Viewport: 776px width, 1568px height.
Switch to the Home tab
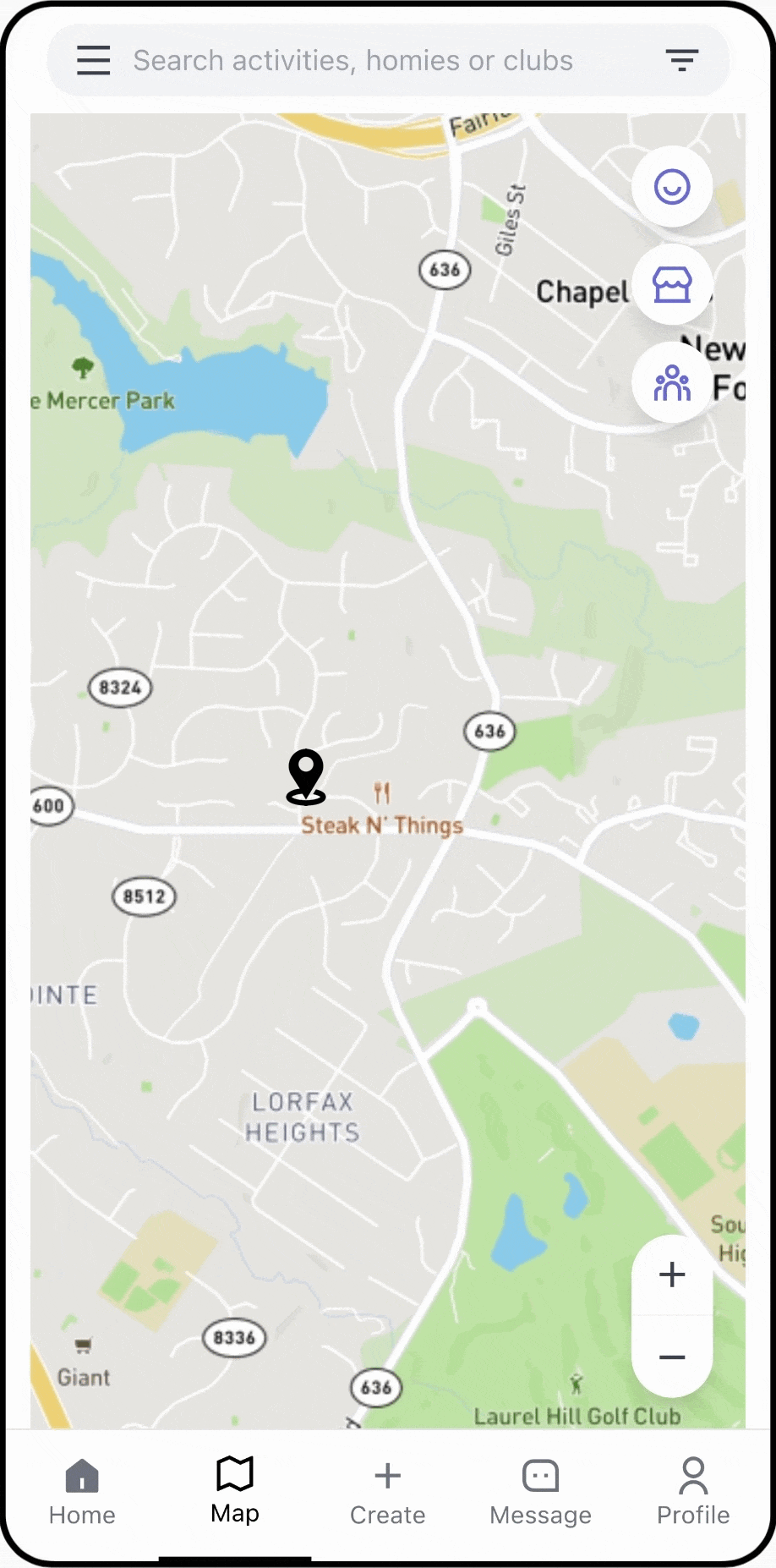[x=82, y=1492]
